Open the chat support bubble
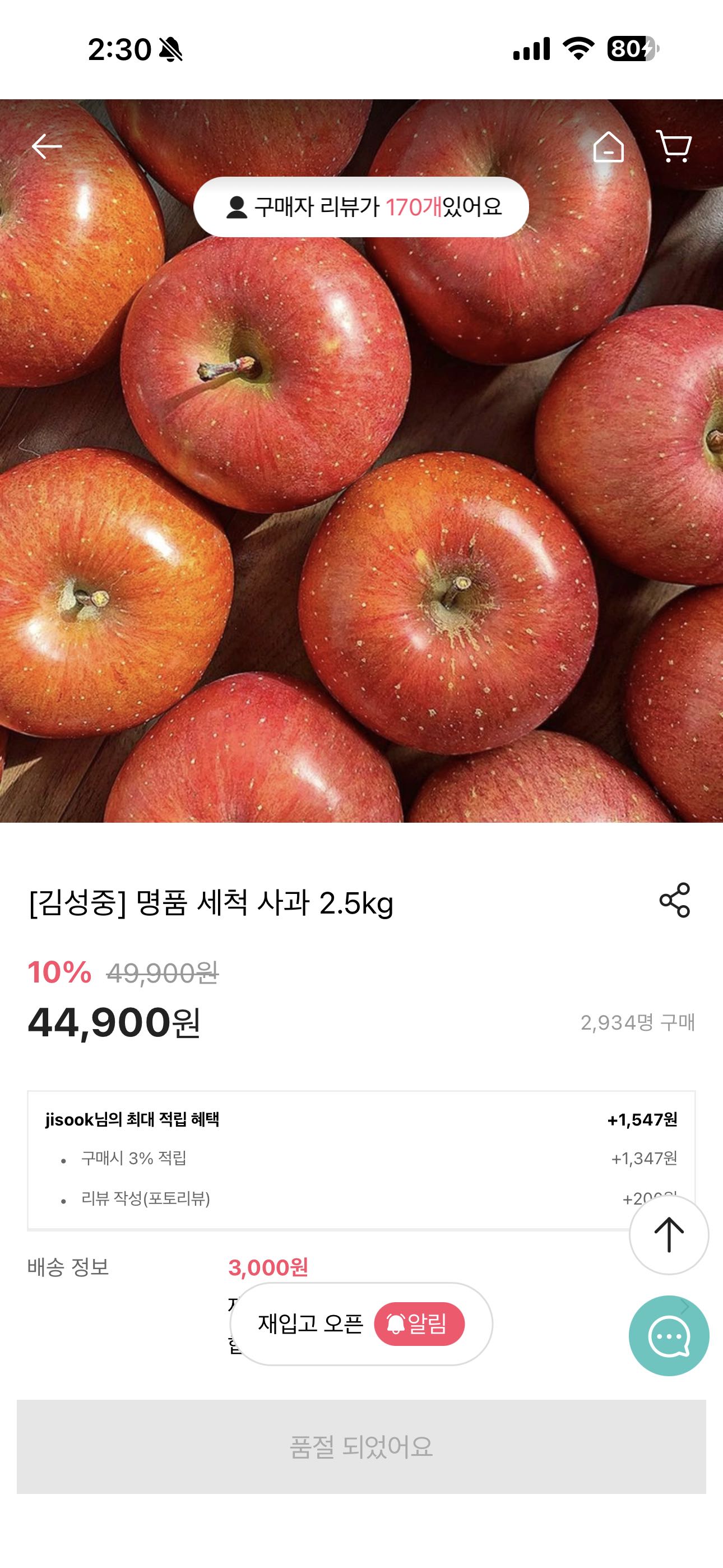Screen dimensions: 723x1568 [x=669, y=1335]
